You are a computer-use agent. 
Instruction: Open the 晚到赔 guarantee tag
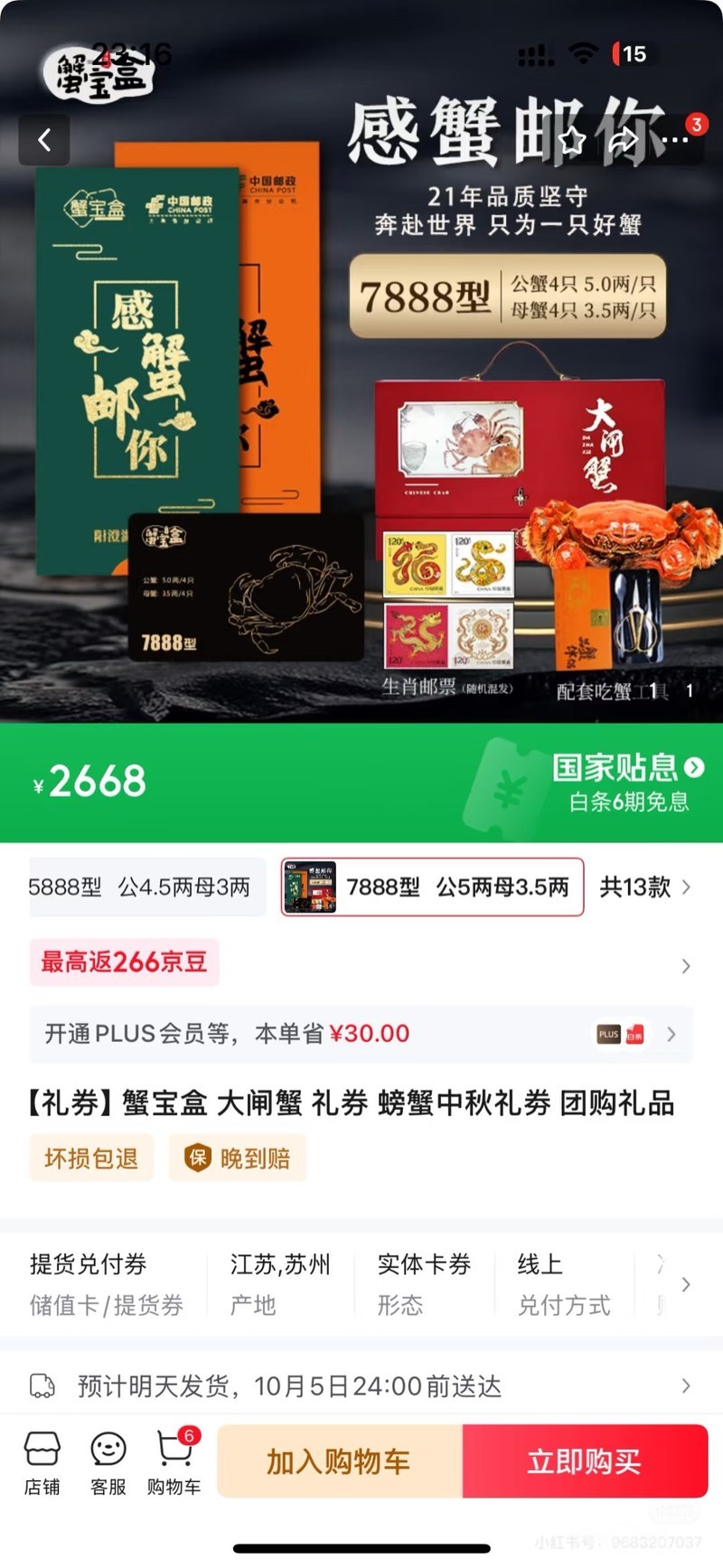238,1159
